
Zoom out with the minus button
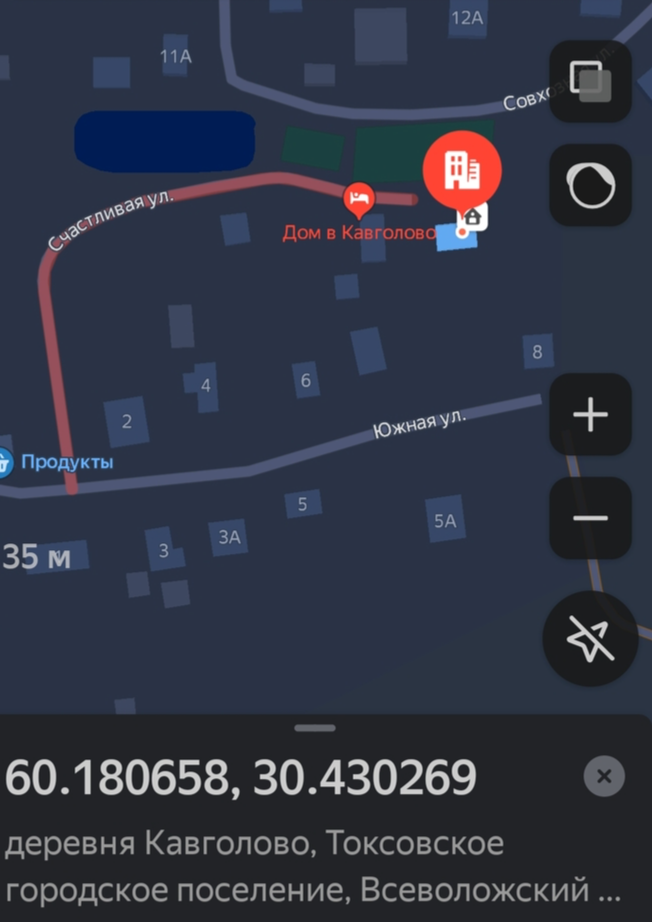point(590,518)
